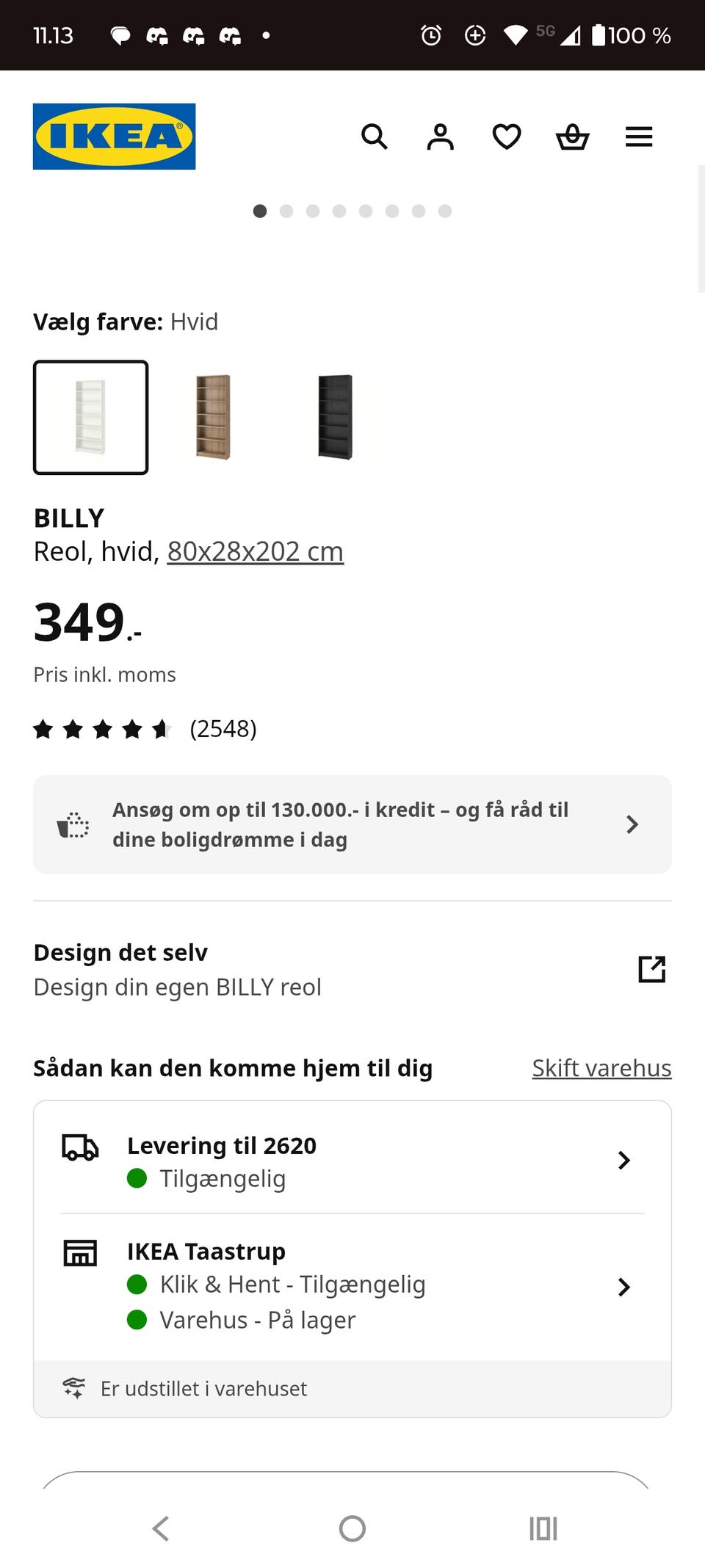Select the black-brown BILLY color
The width and height of the screenshot is (705, 1568).
336,417
